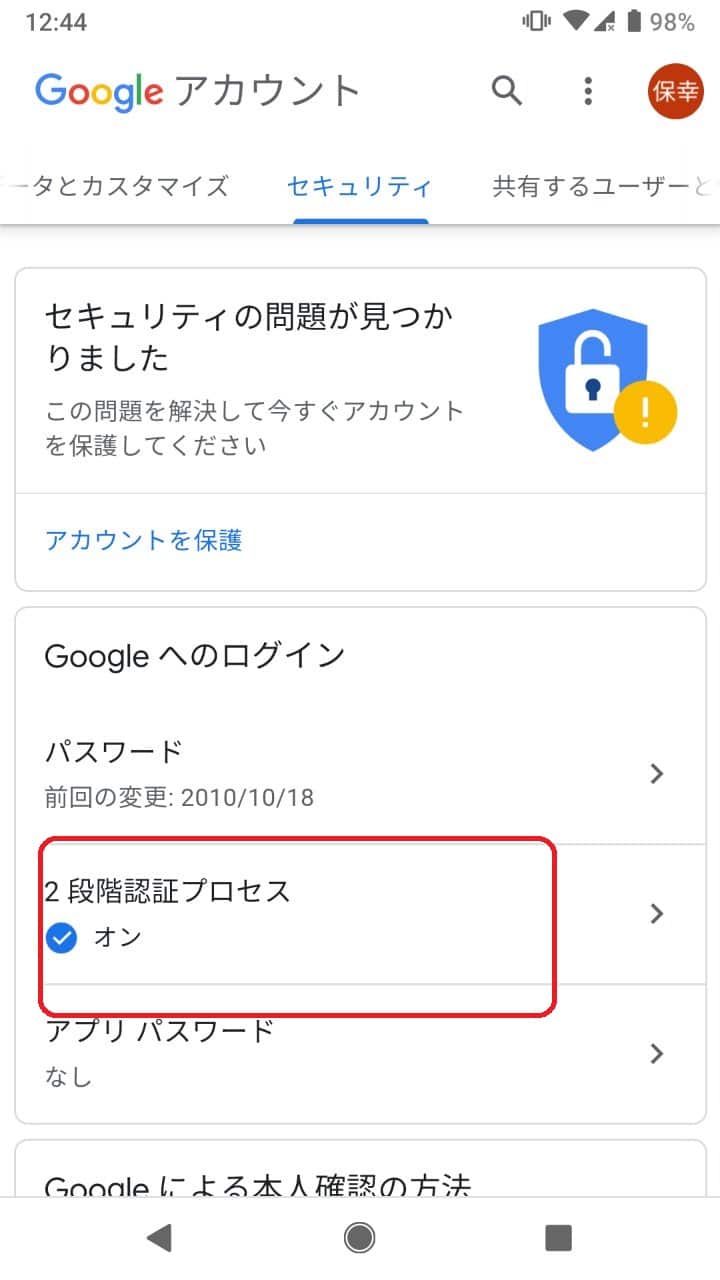Open the 保幸 account avatar
The height and width of the screenshot is (1280, 720).
(x=675, y=91)
